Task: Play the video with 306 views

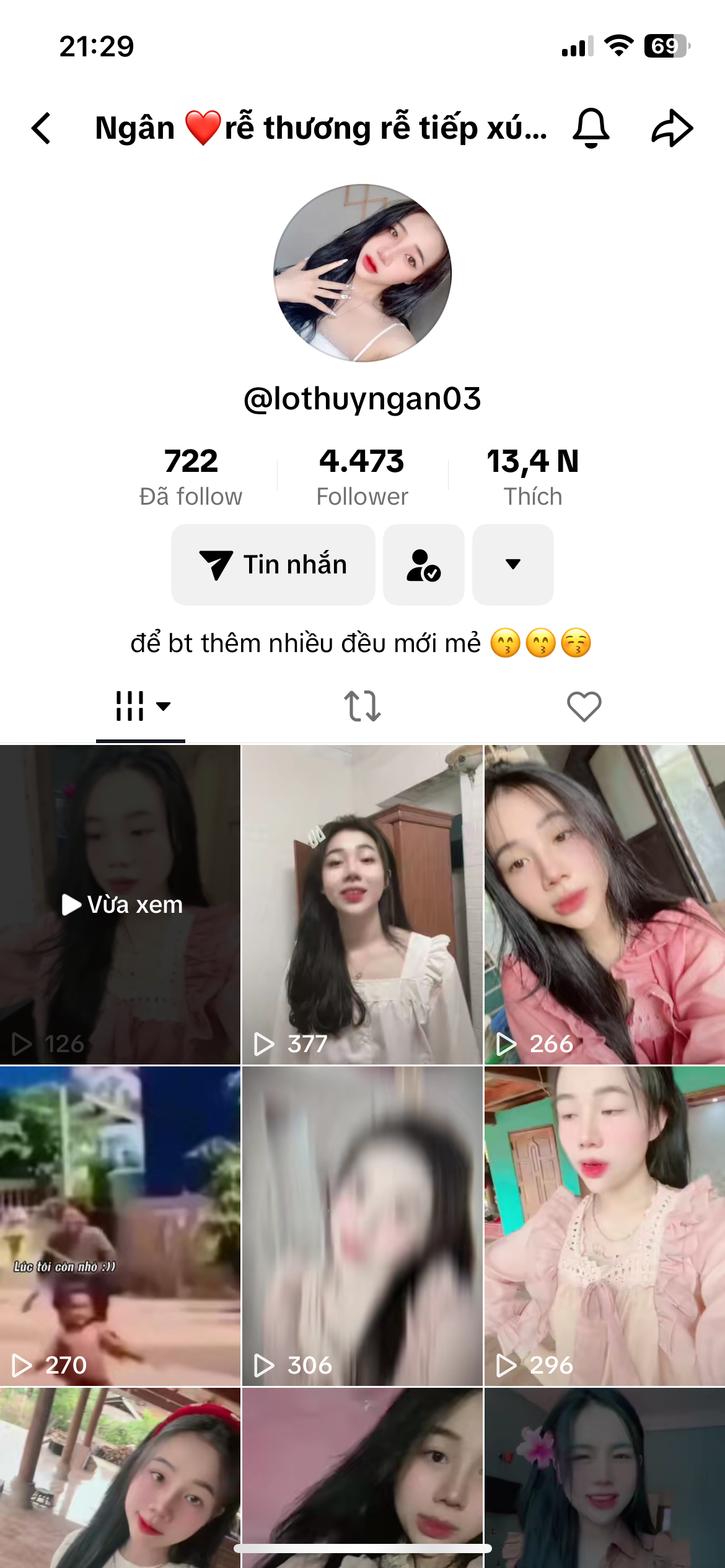Action: [362, 1226]
